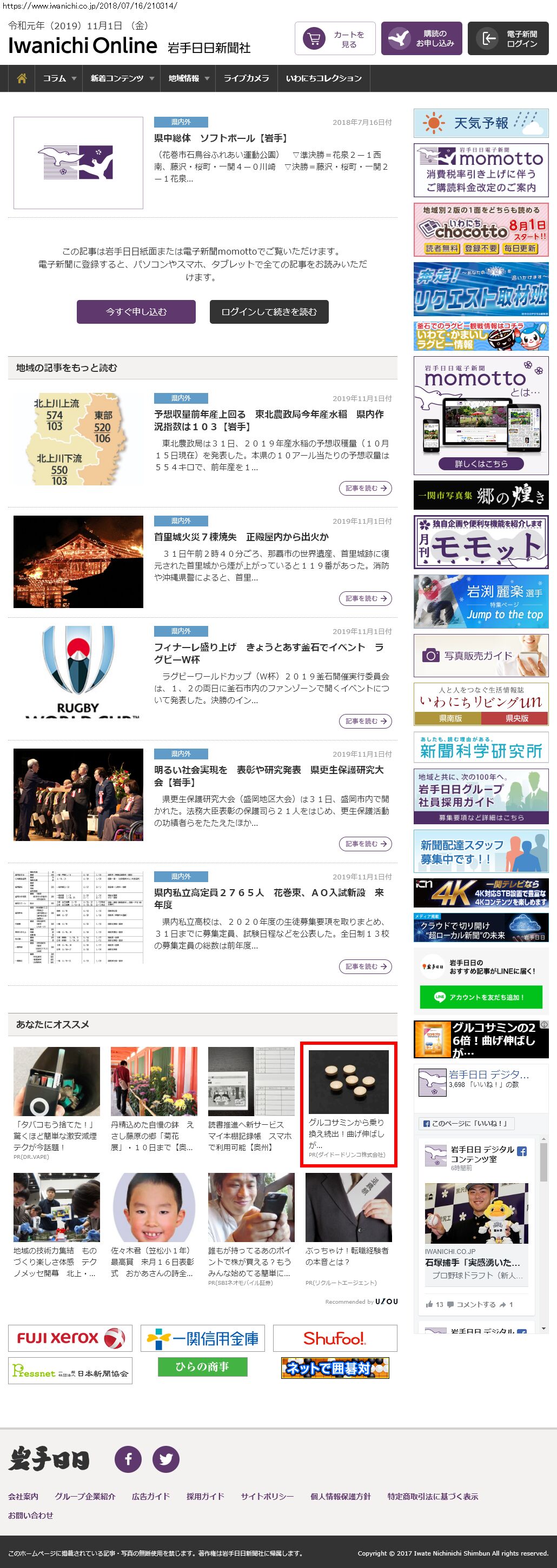The height and width of the screenshot is (1568, 557).
Task: Open the footer Twitter icon
Action: coord(165,1459)
